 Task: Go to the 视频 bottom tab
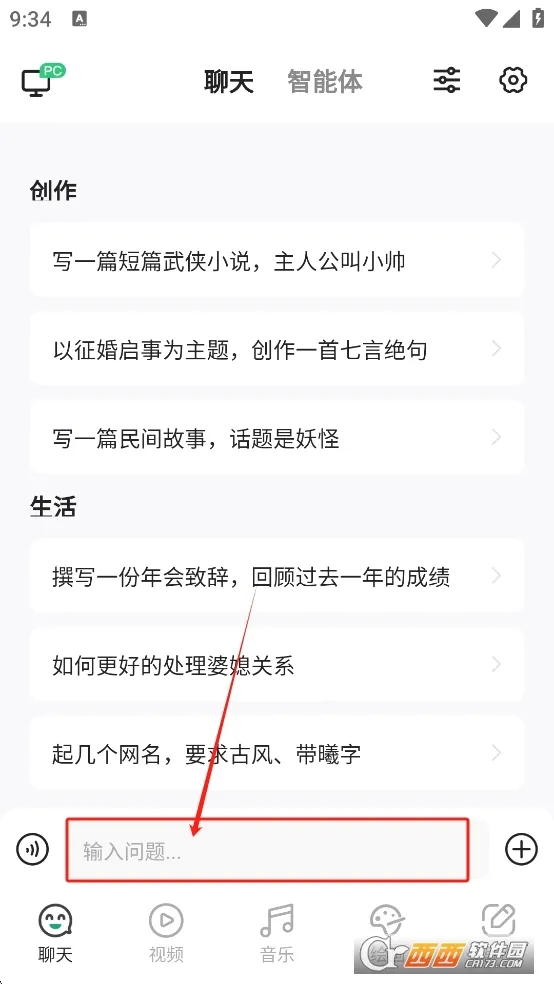click(166, 933)
